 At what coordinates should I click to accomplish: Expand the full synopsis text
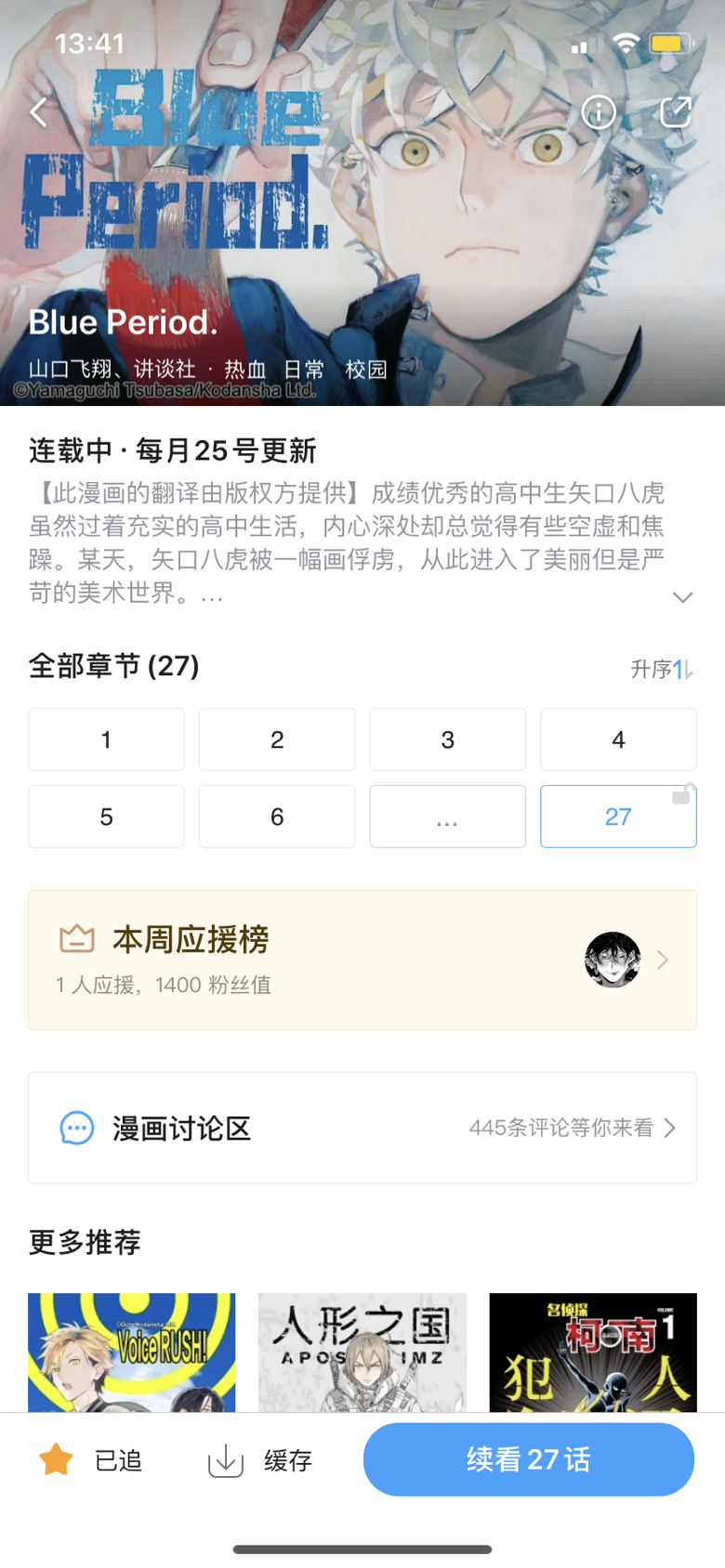click(x=683, y=596)
